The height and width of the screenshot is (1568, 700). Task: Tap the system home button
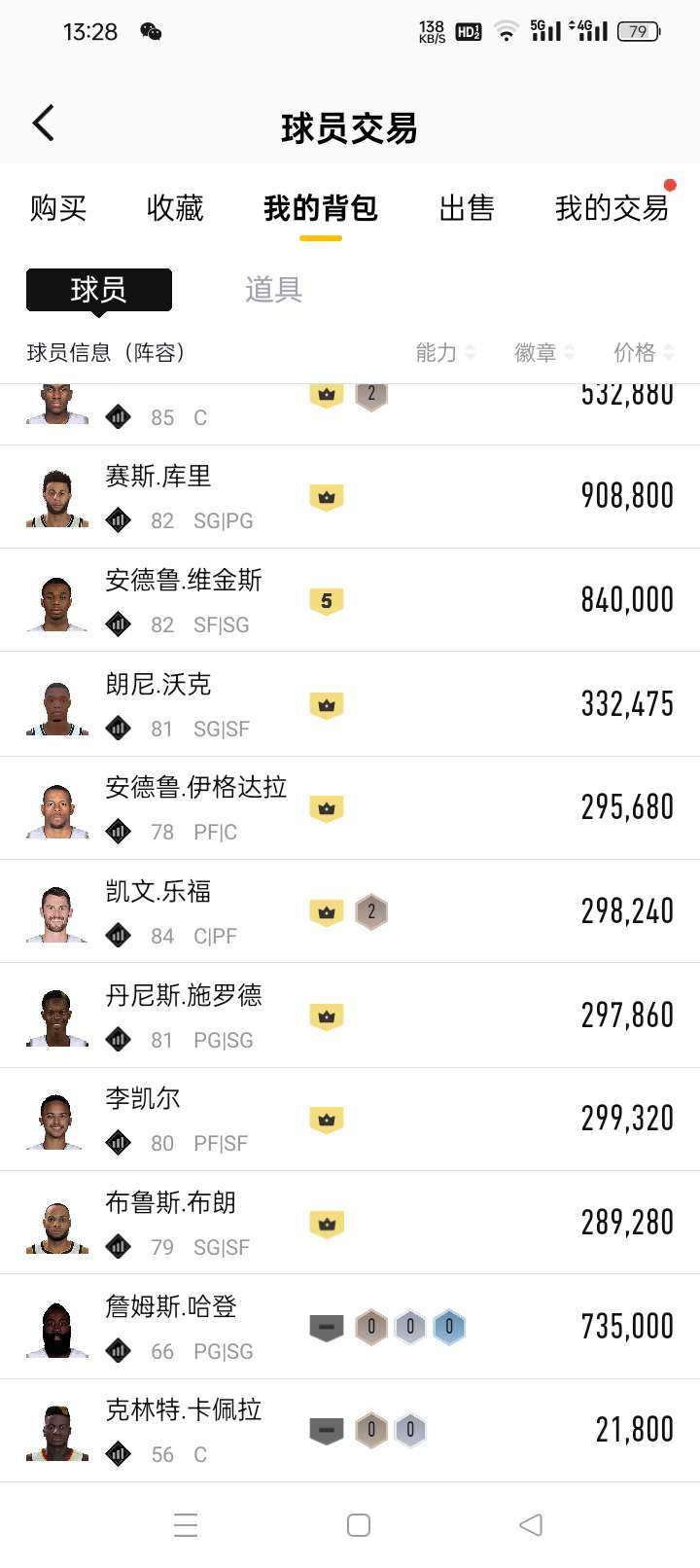pyautogui.click(x=359, y=1525)
